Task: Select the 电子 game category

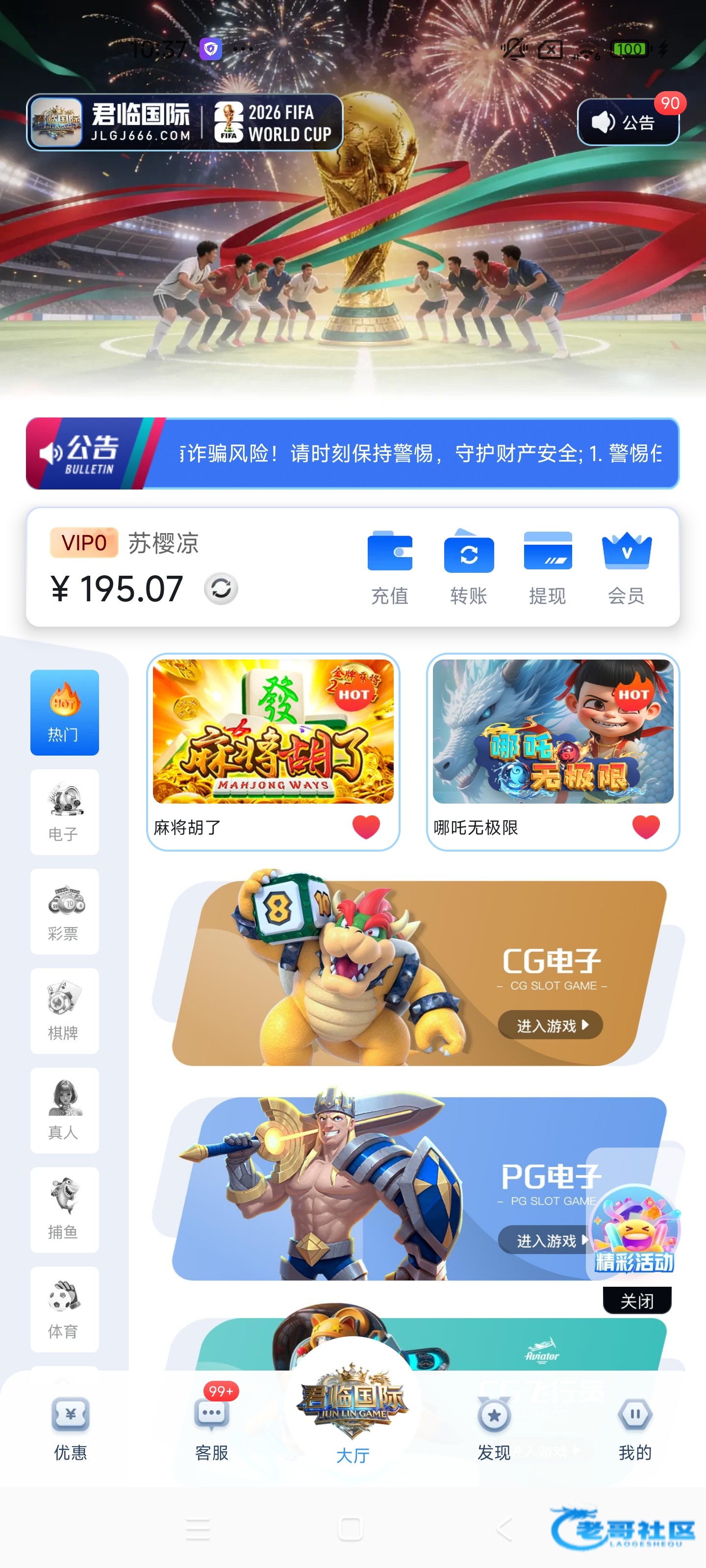Action: [65, 811]
